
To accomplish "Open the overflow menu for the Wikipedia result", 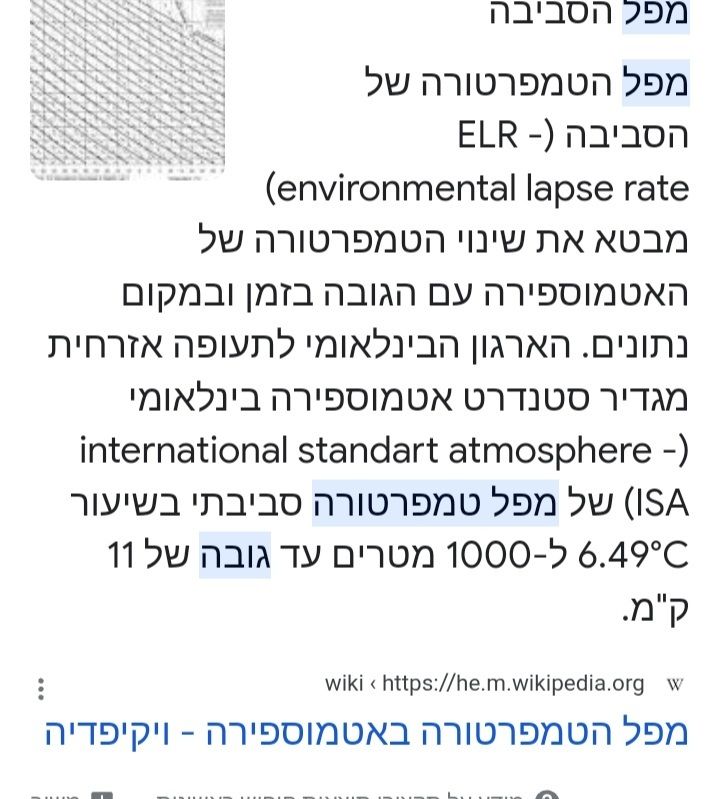I will click(40, 689).
